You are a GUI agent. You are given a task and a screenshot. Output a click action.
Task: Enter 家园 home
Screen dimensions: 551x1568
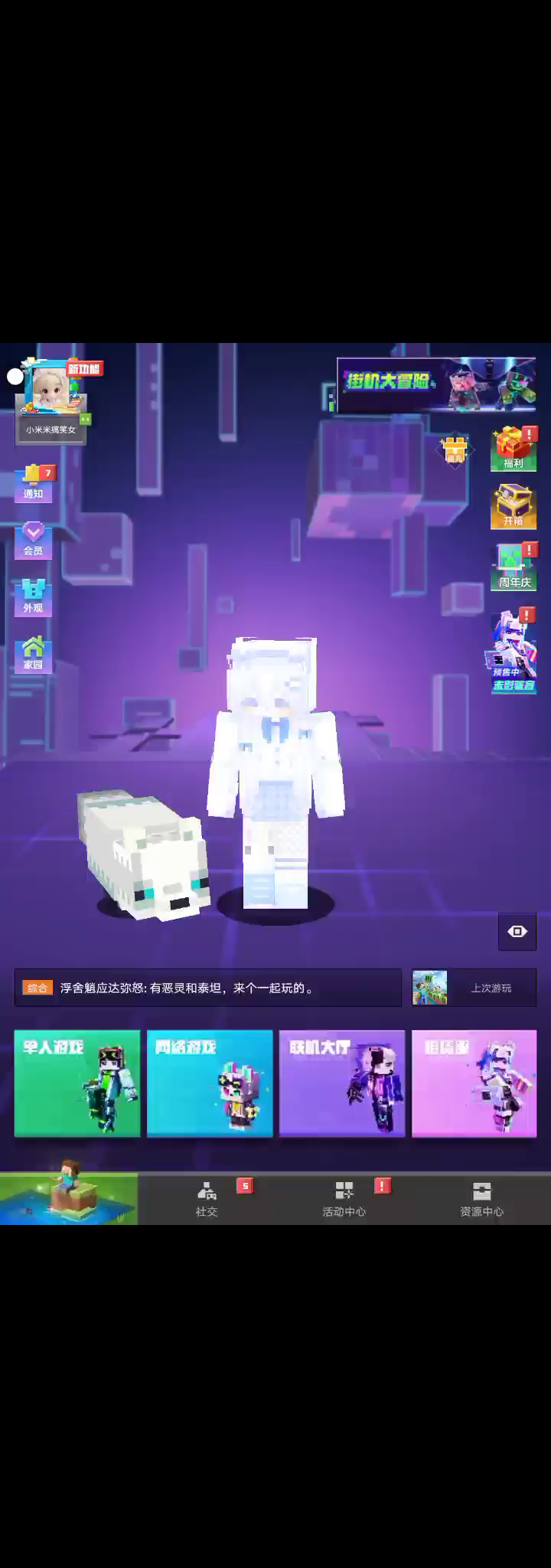click(33, 655)
